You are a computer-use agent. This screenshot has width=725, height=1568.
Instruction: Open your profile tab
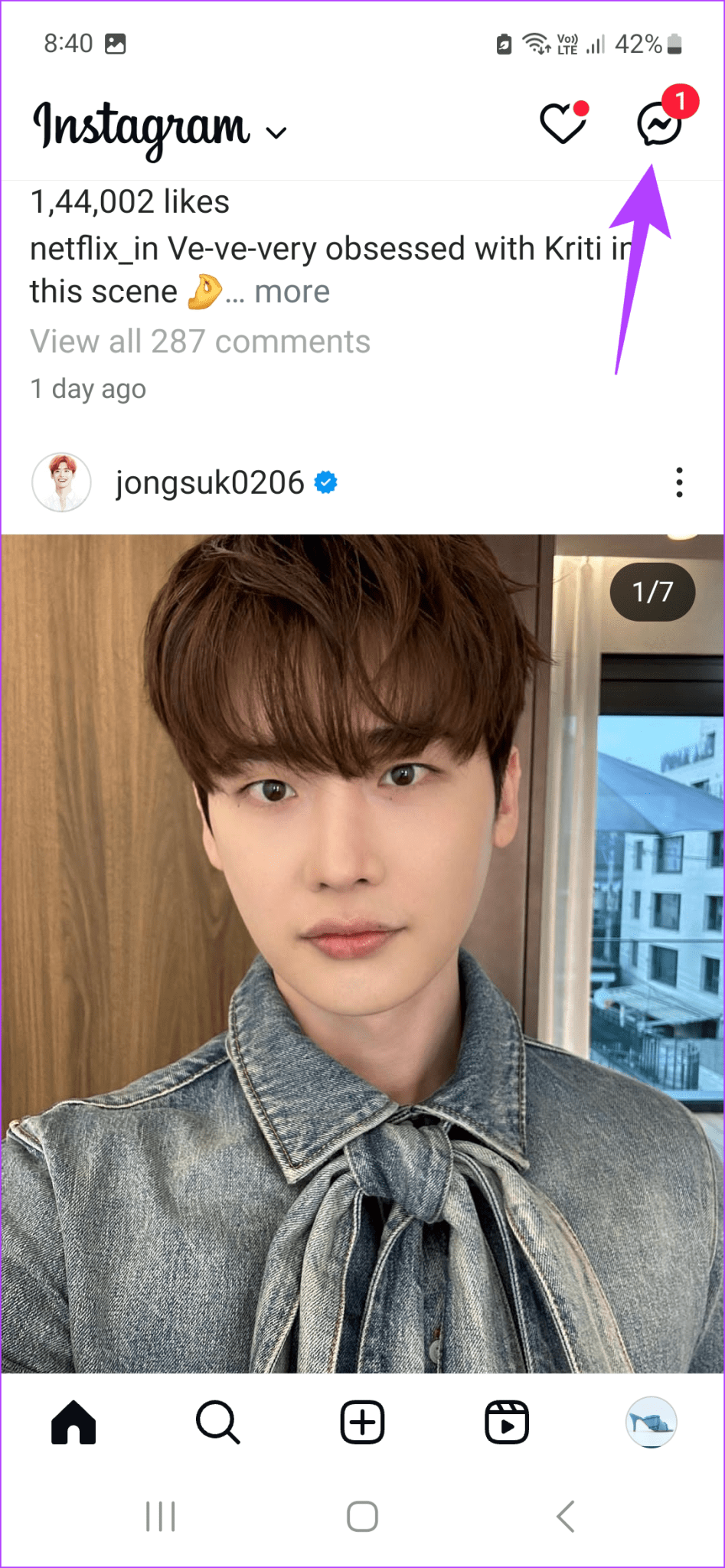click(x=651, y=1423)
